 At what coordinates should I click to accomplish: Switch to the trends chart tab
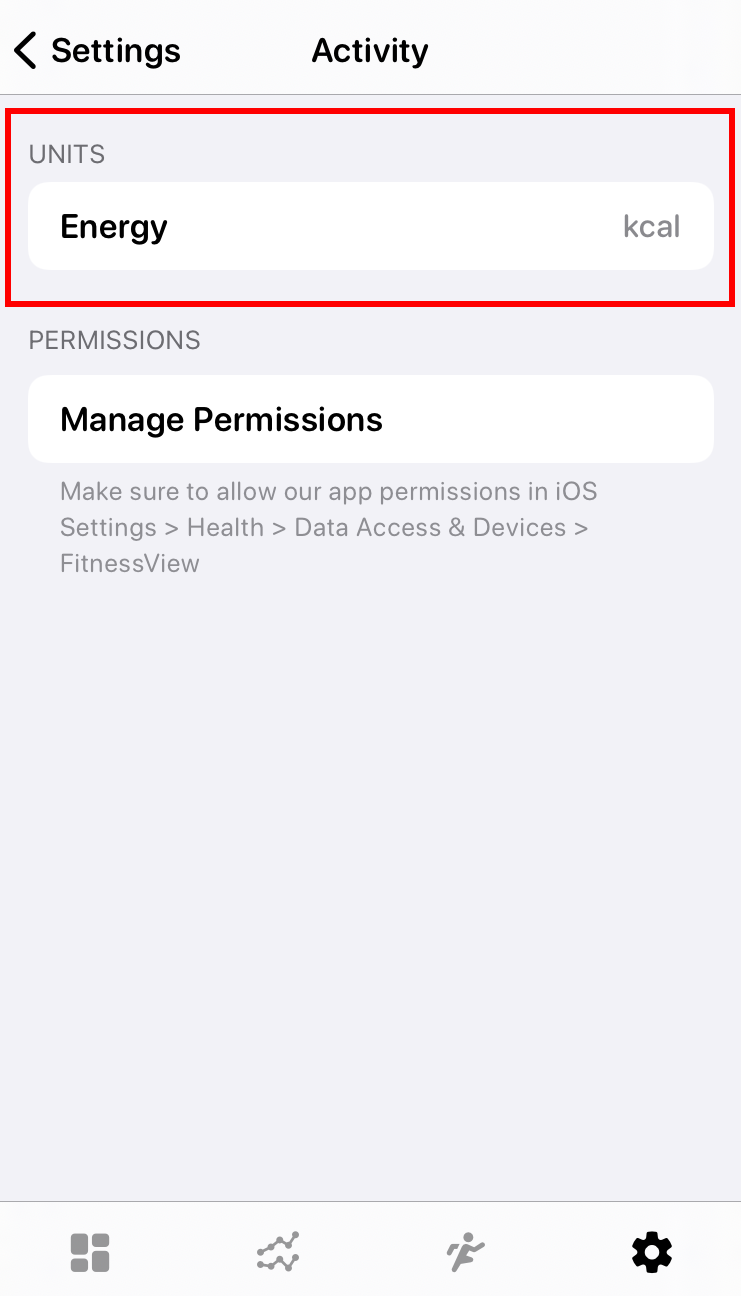pyautogui.click(x=278, y=1252)
